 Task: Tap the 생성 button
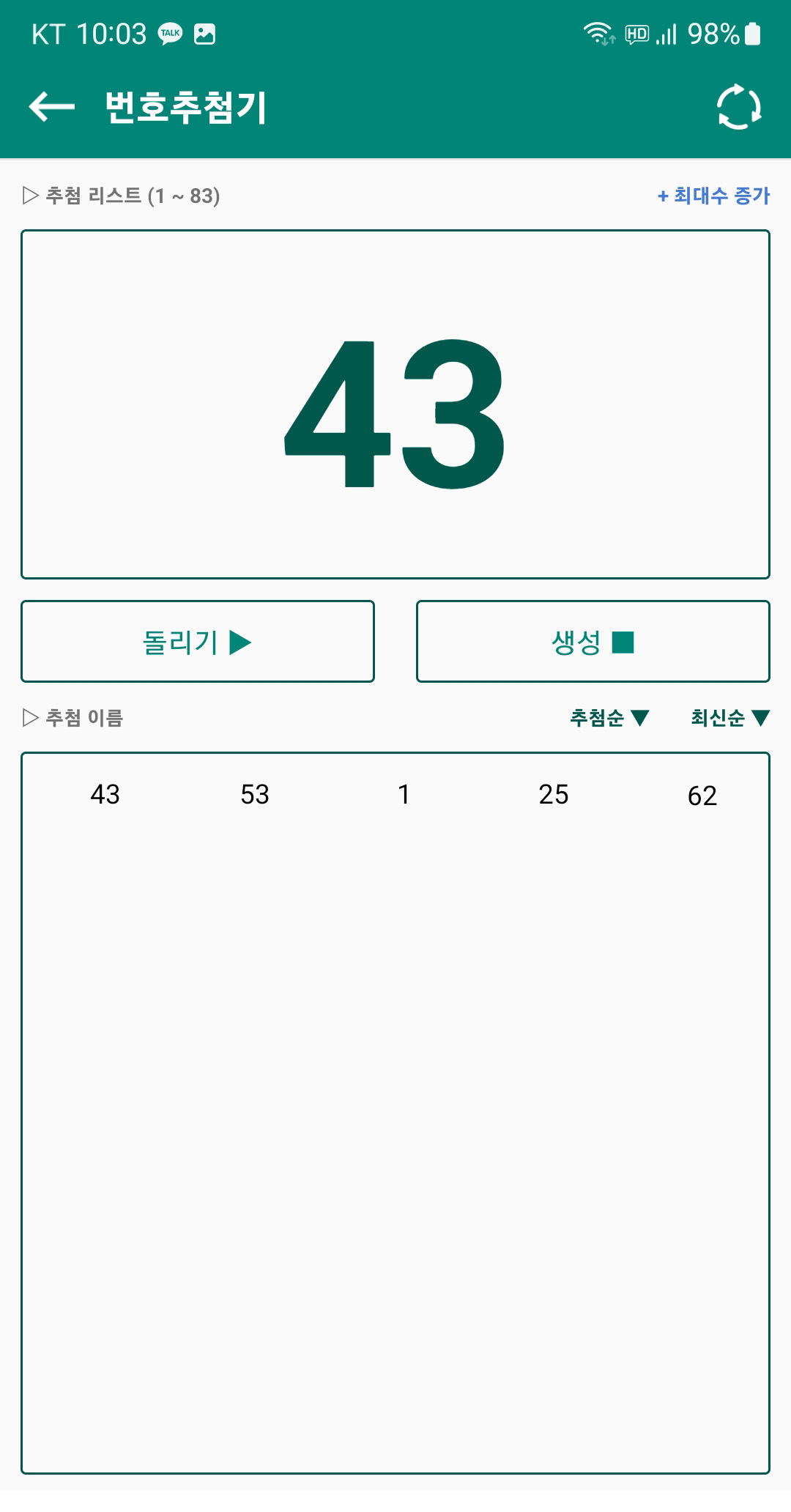[593, 642]
